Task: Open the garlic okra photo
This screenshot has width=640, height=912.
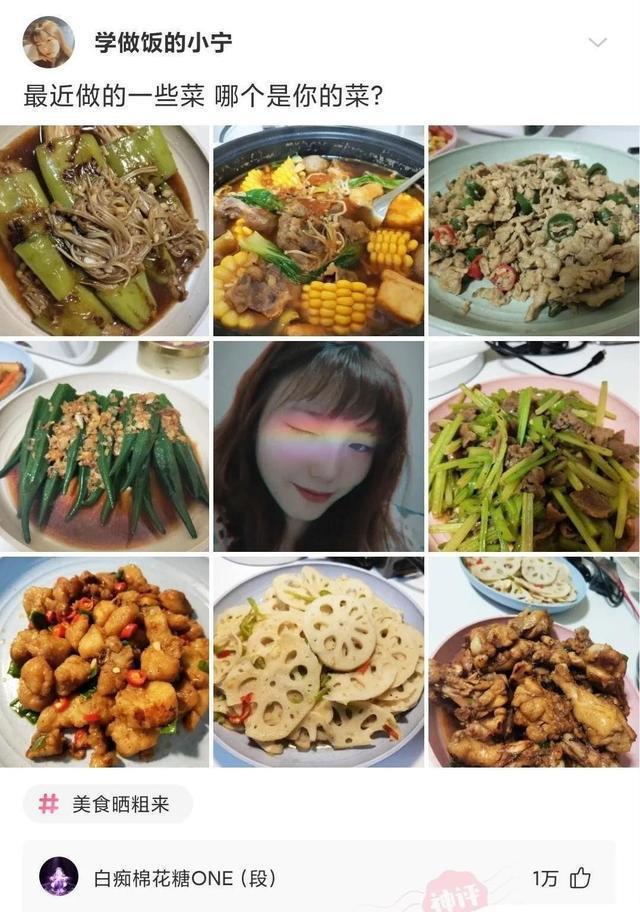Action: (x=105, y=446)
